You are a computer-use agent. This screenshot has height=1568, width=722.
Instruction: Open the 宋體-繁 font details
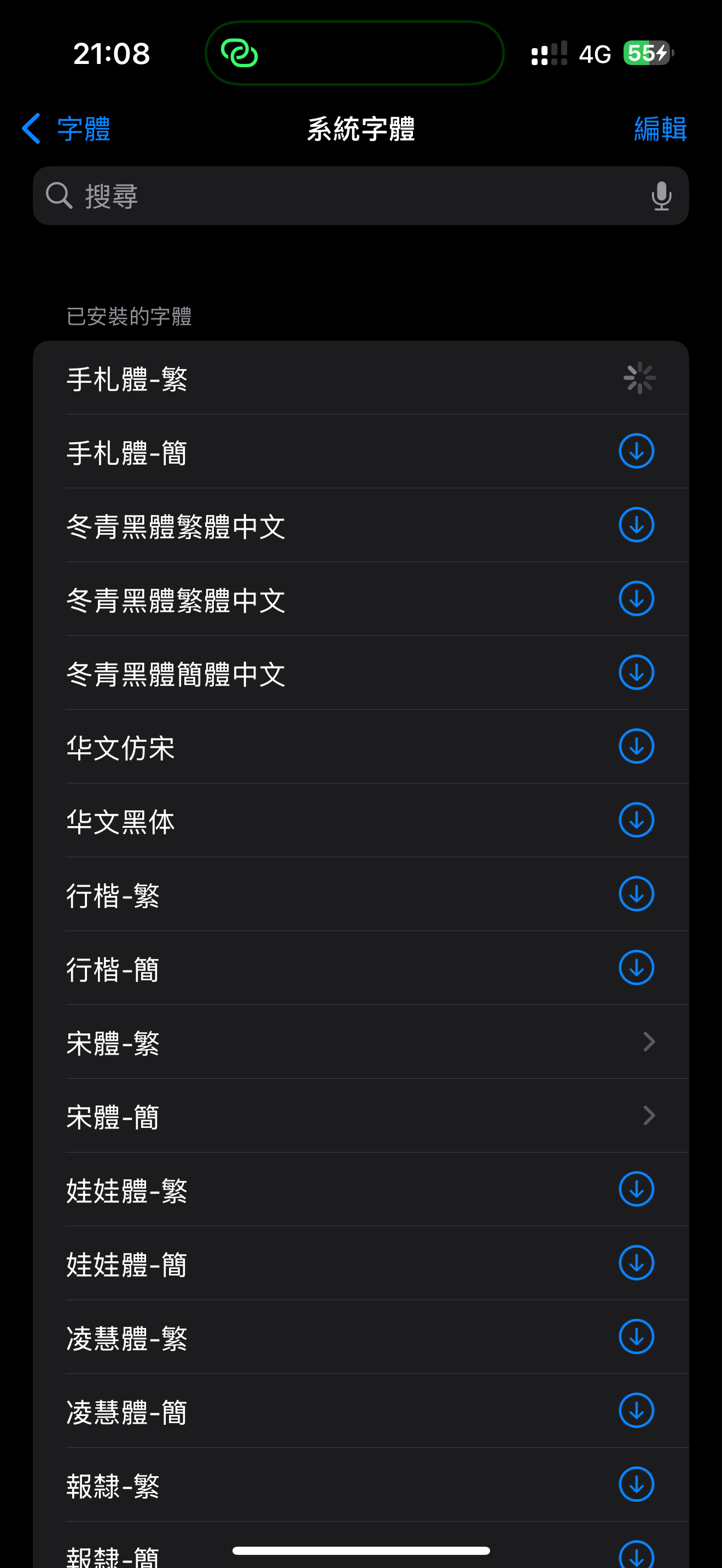pyautogui.click(x=360, y=1042)
